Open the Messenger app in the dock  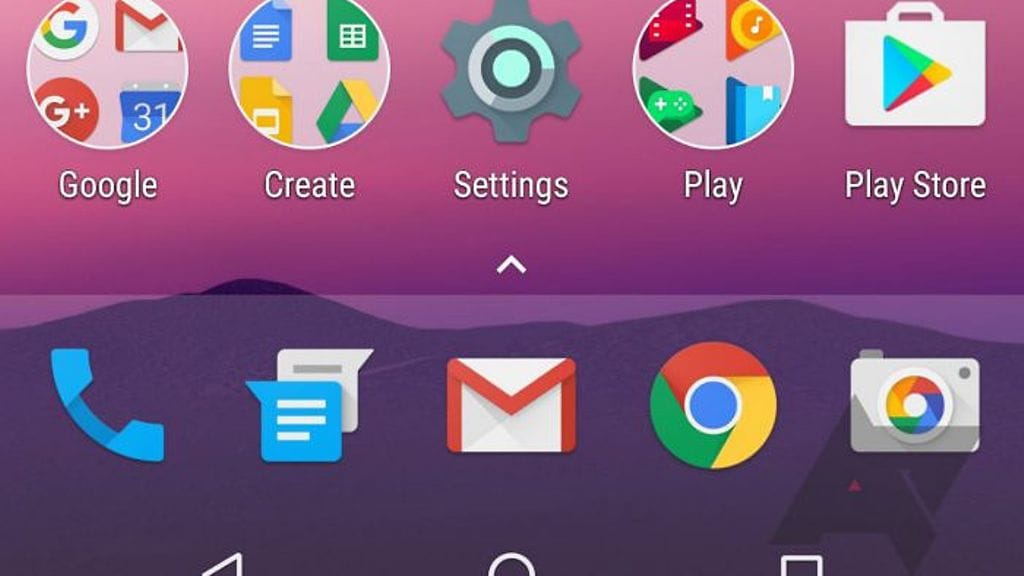click(309, 404)
